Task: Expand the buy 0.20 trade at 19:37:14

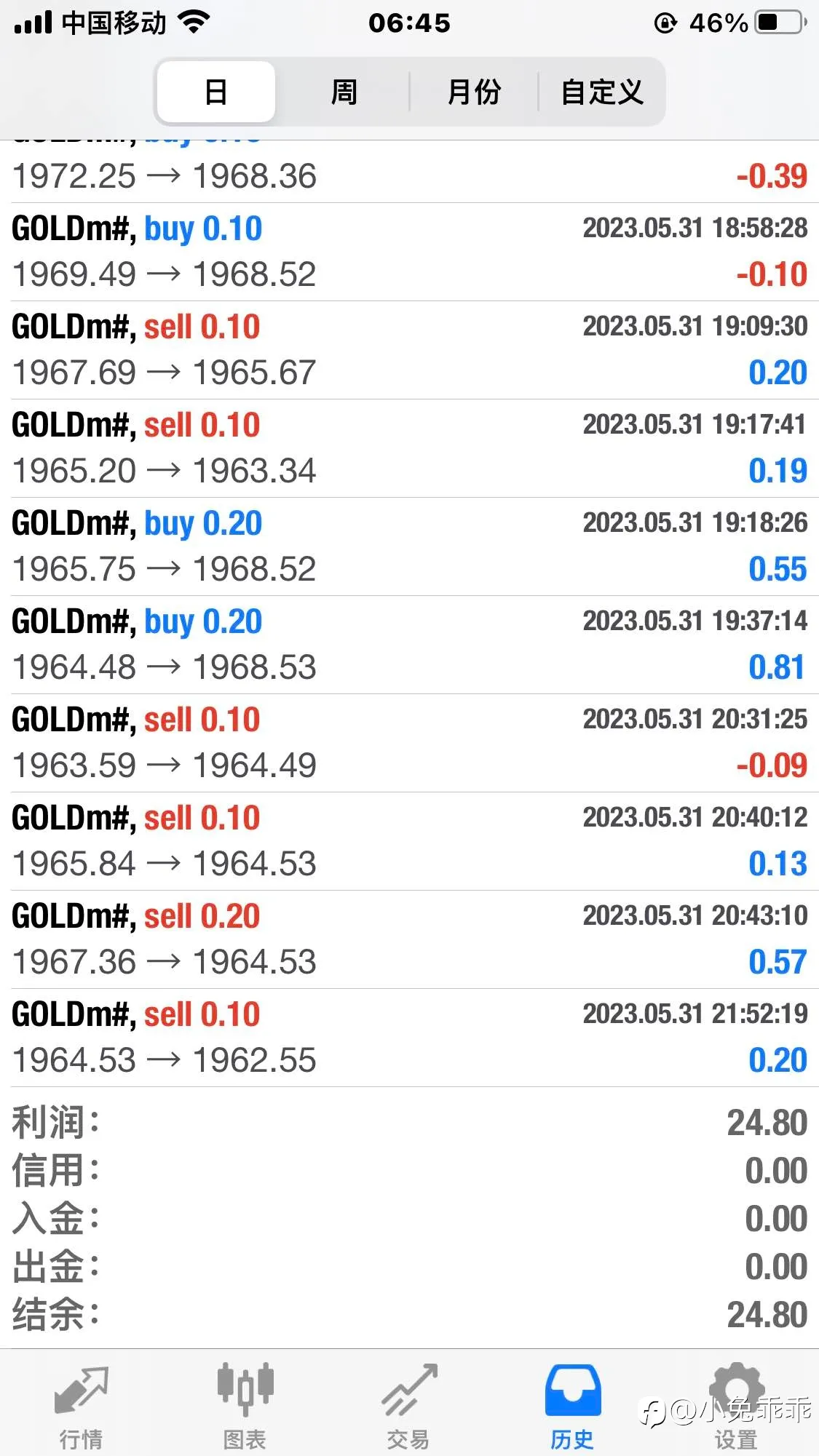Action: 409,645
